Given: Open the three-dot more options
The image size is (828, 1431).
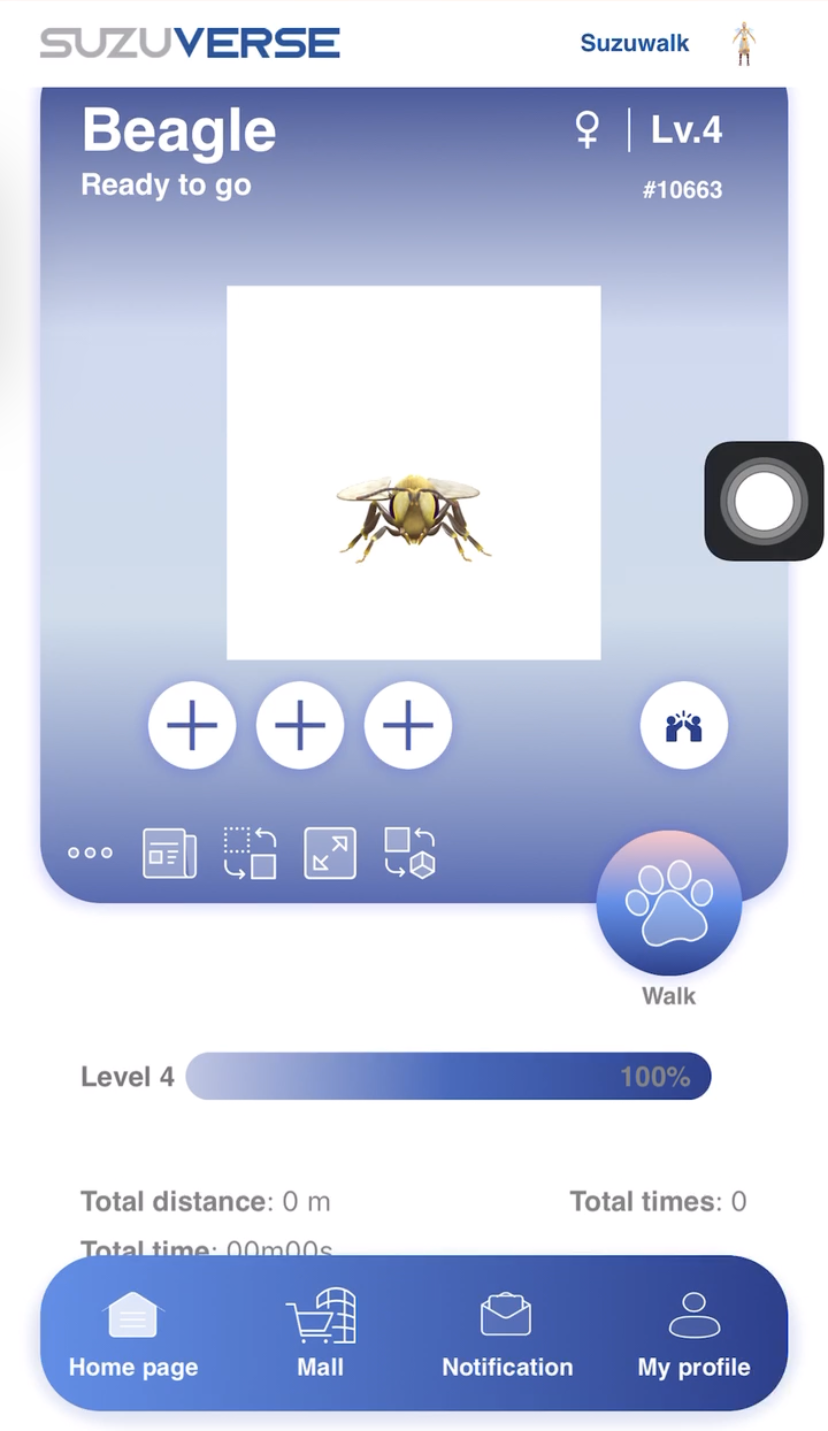Looking at the screenshot, I should 90,853.
